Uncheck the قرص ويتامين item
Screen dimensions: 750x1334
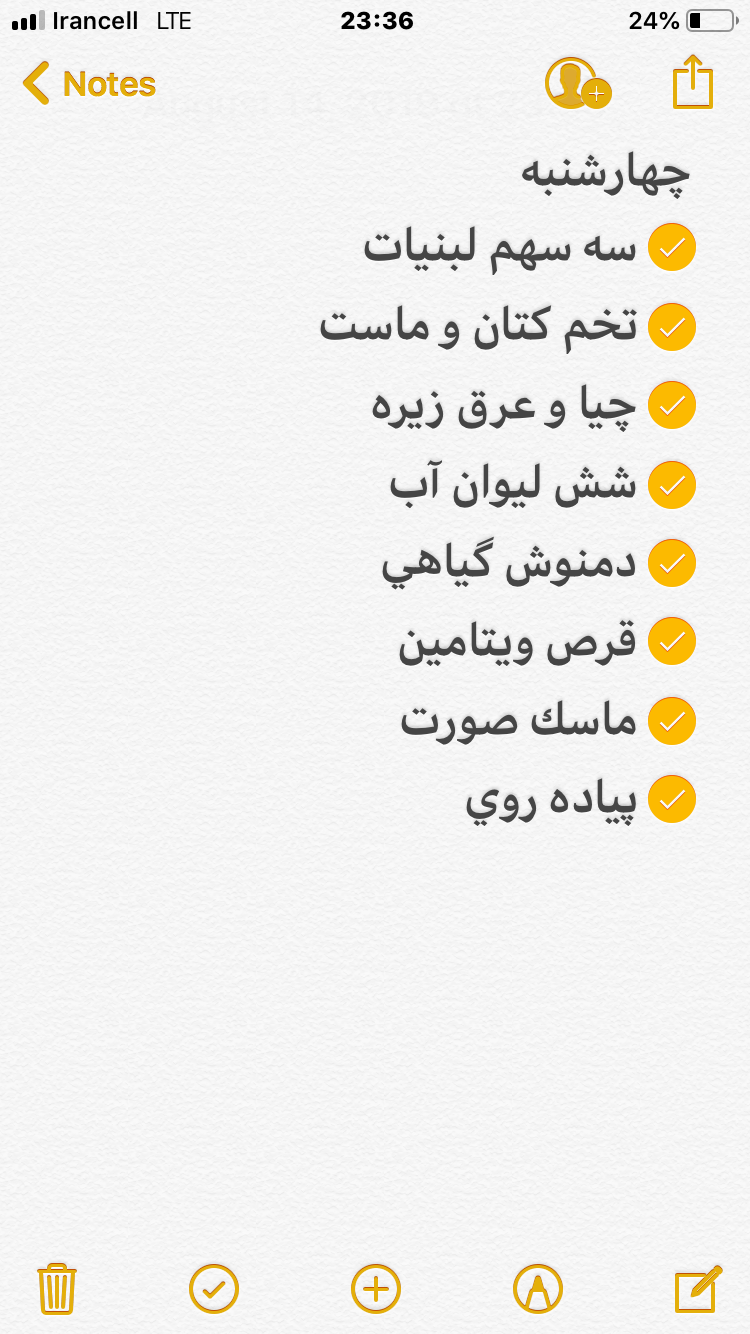(672, 641)
